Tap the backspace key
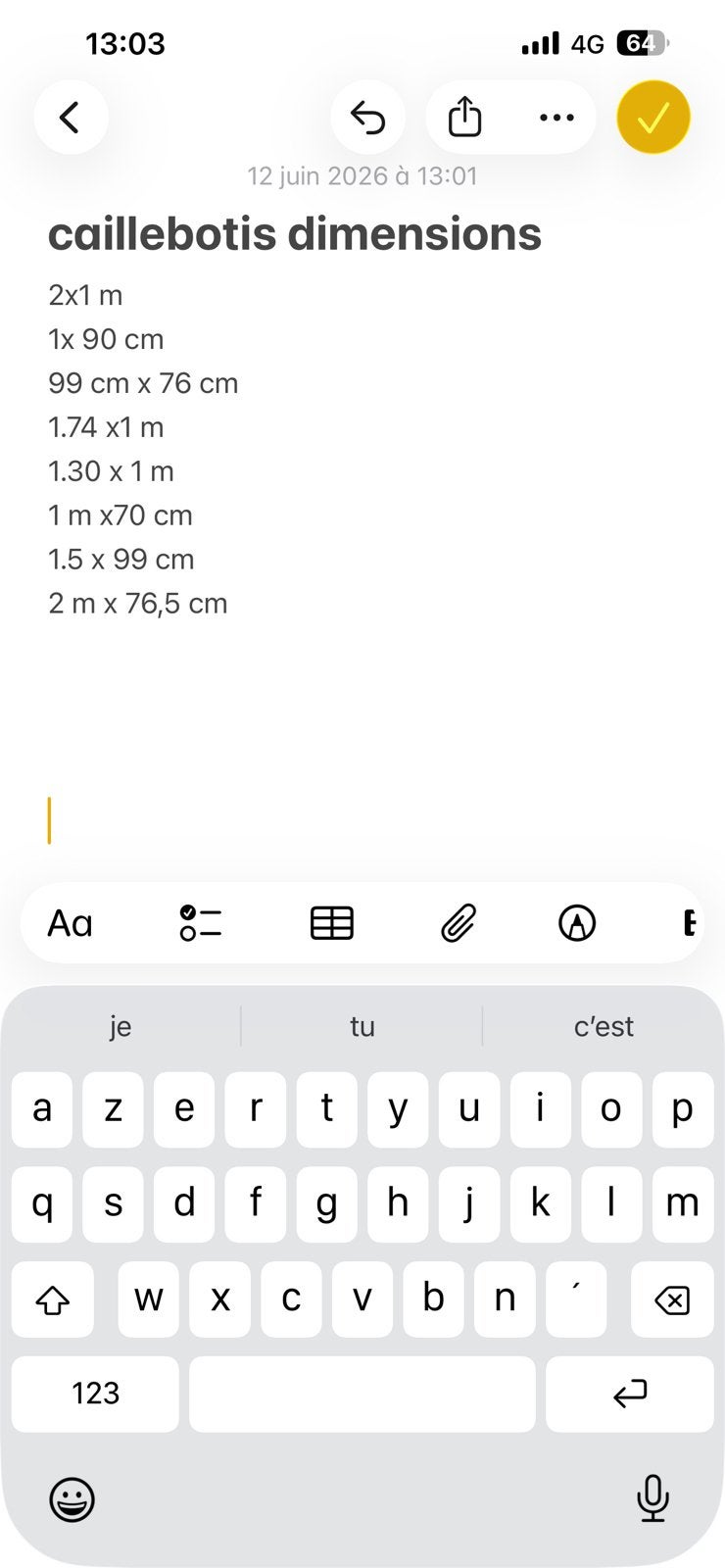The width and height of the screenshot is (725, 1568). click(x=672, y=1299)
